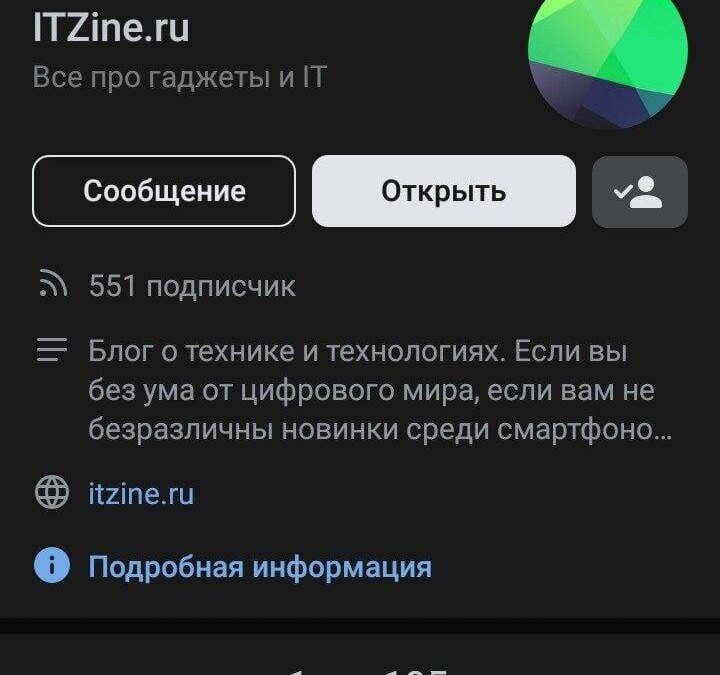Tap the Сообщение button
This screenshot has width=720, height=675.
pos(164,191)
